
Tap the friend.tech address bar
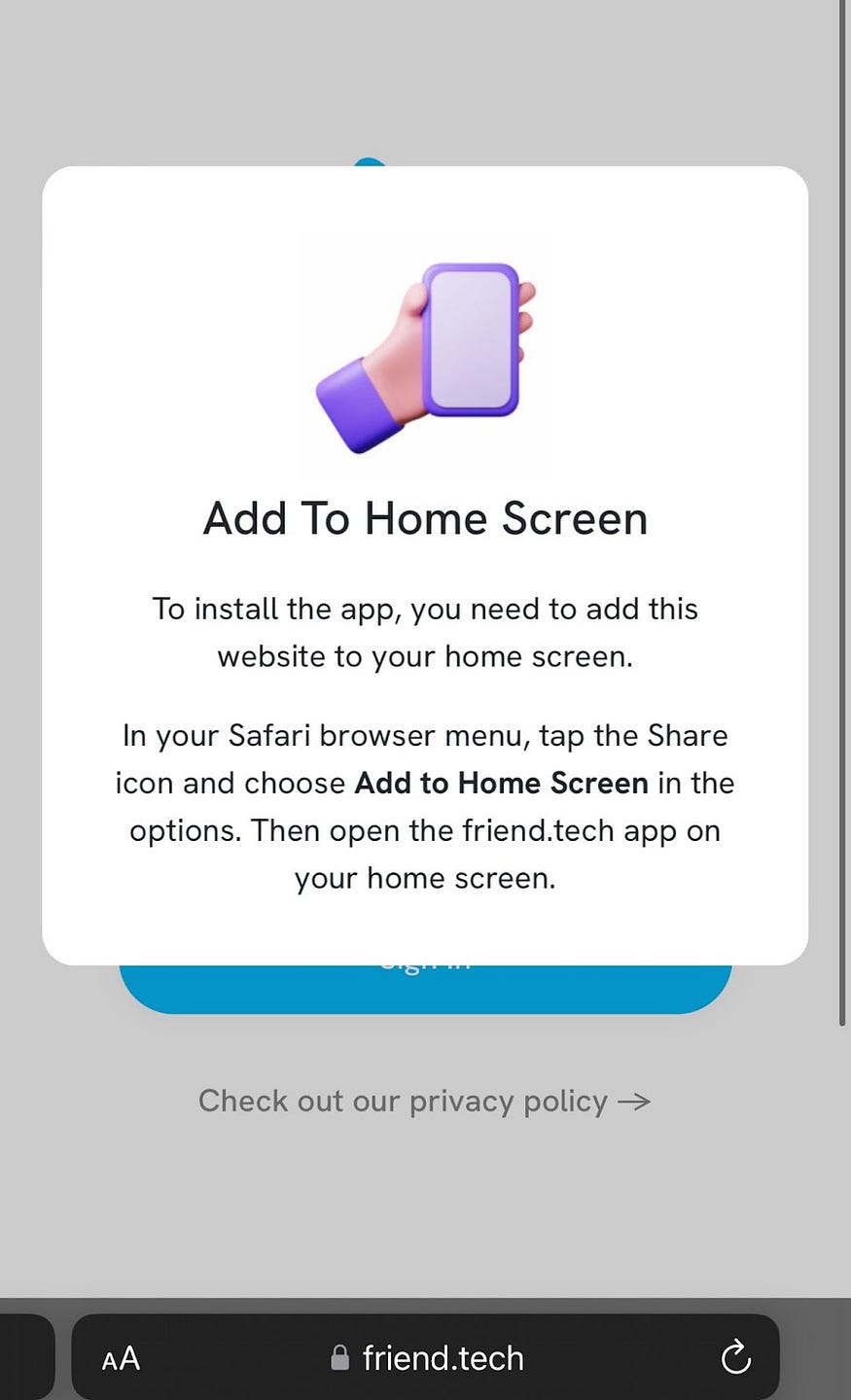[428, 1358]
